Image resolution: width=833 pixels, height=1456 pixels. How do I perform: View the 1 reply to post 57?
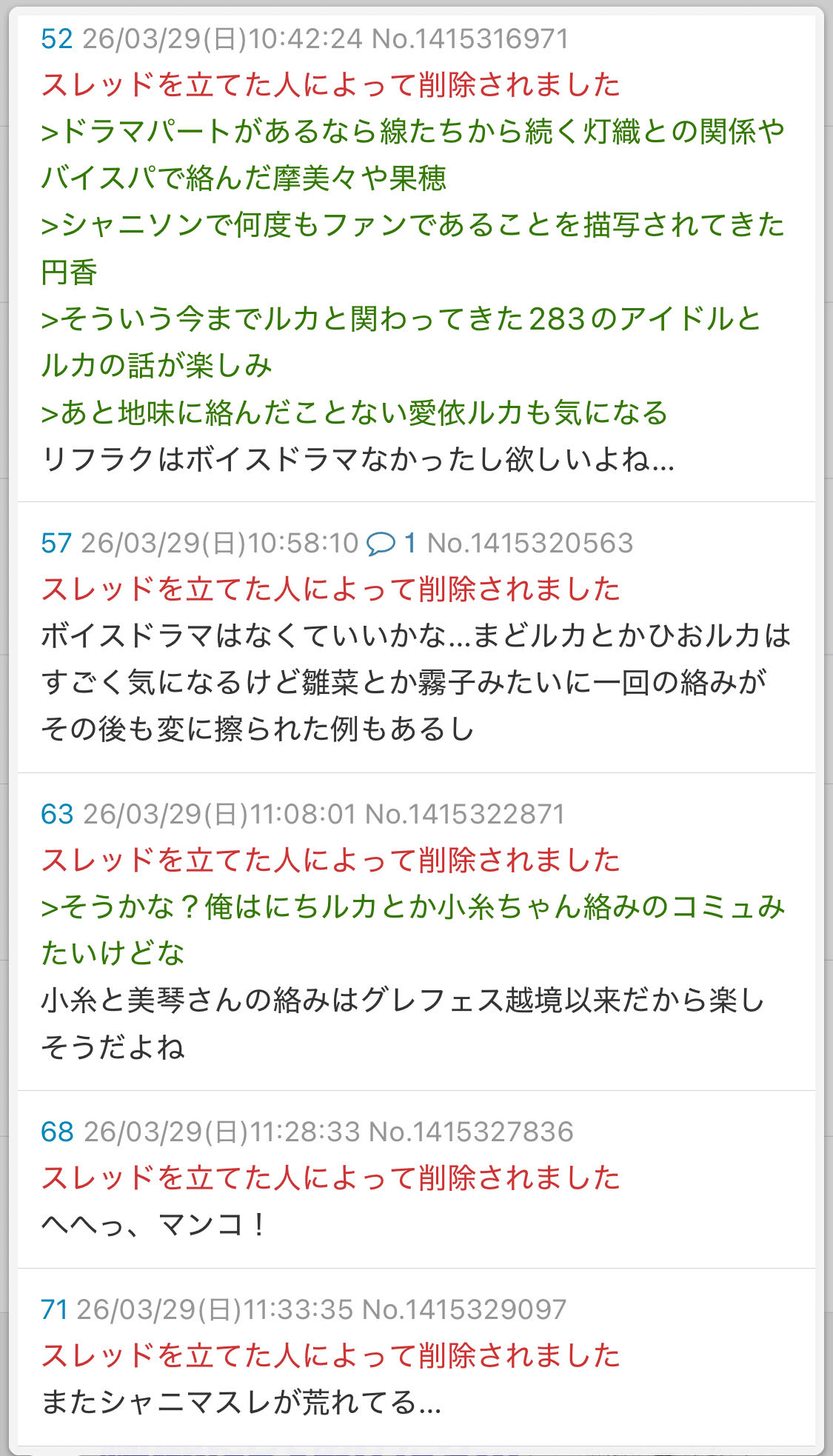click(392, 544)
